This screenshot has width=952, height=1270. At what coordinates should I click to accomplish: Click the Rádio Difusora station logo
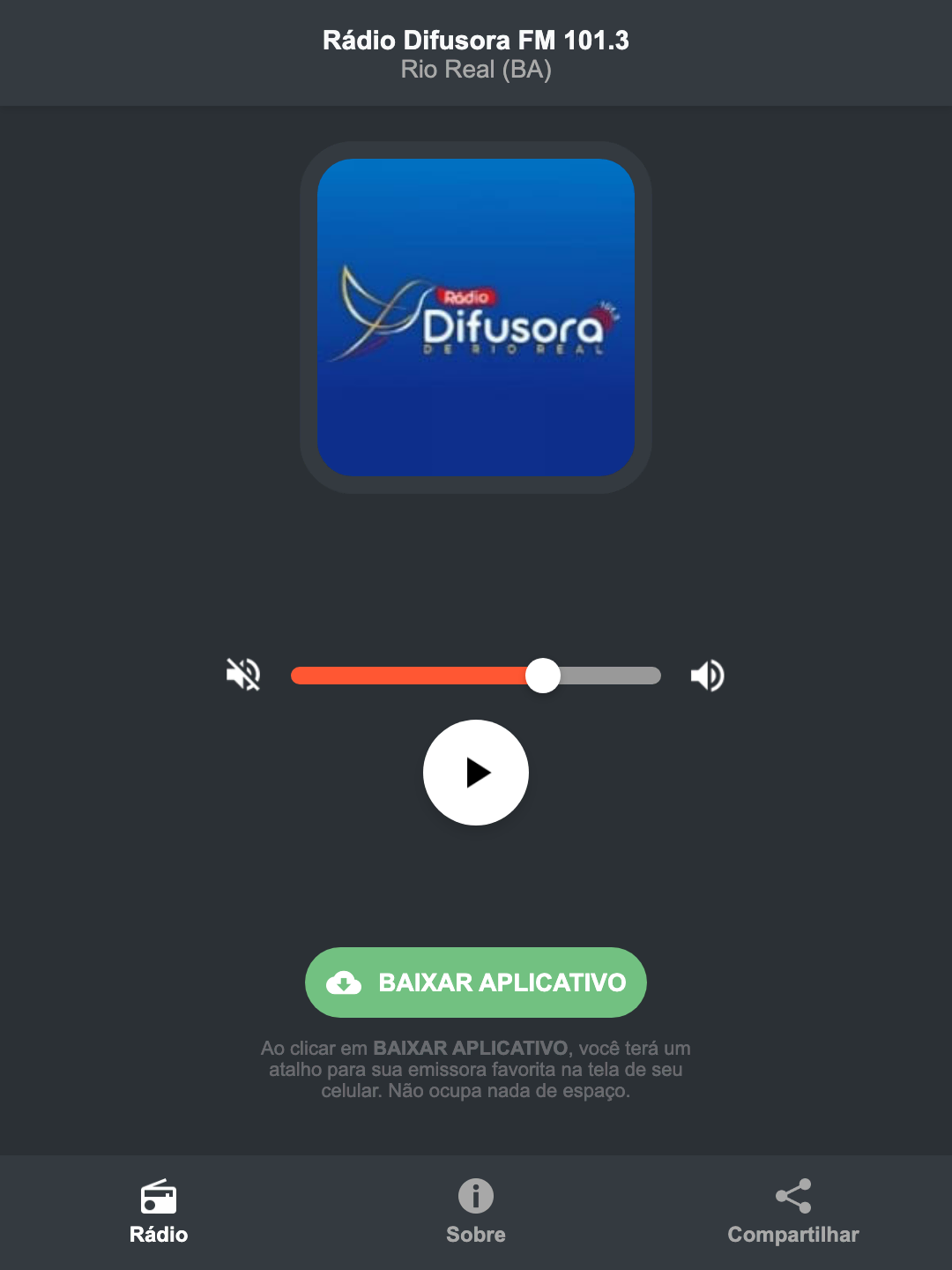pyautogui.click(x=476, y=317)
